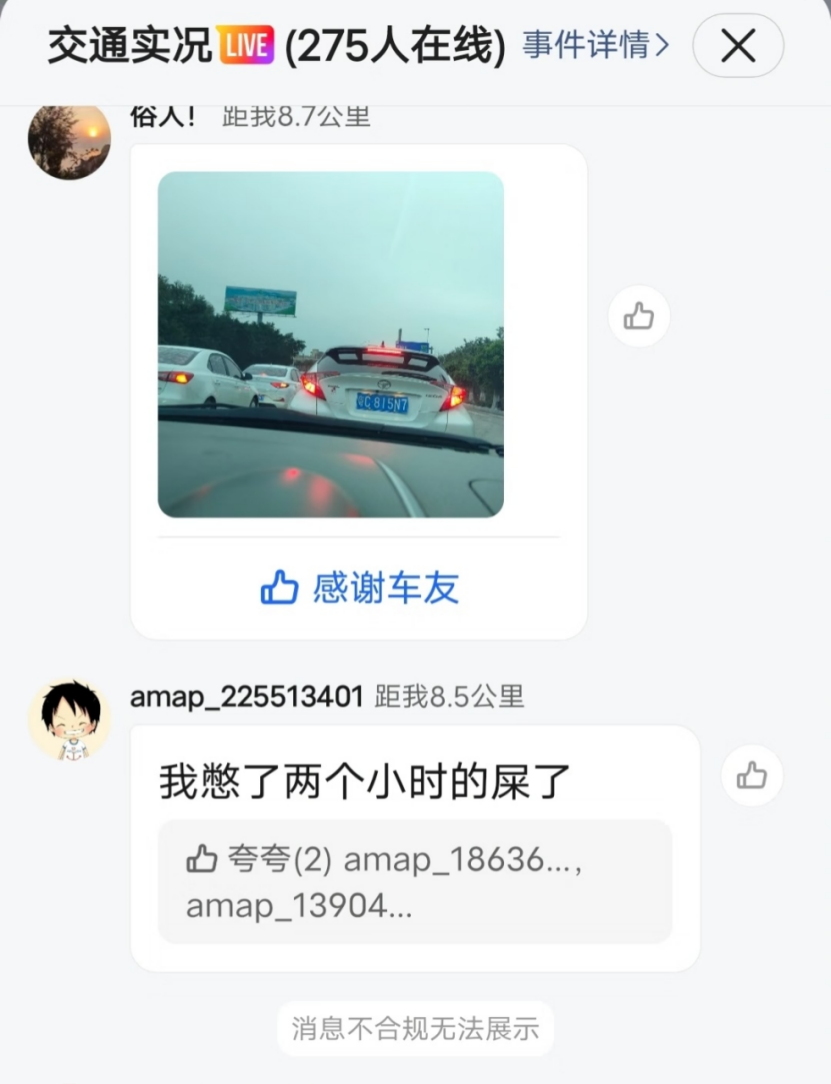Image resolution: width=831 pixels, height=1084 pixels.
Task: Like amap_225513401's message
Action: (x=751, y=775)
